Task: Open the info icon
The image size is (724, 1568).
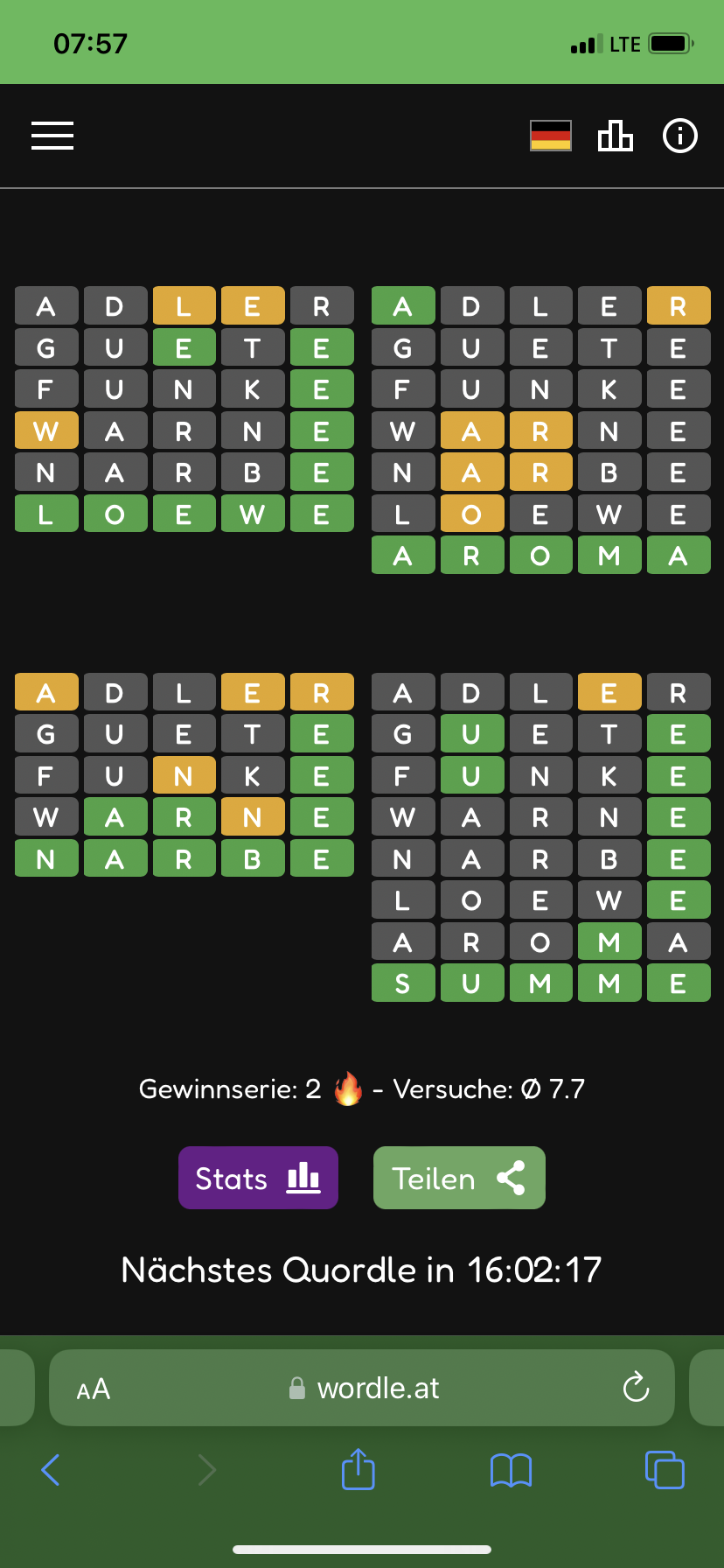Action: pos(680,136)
